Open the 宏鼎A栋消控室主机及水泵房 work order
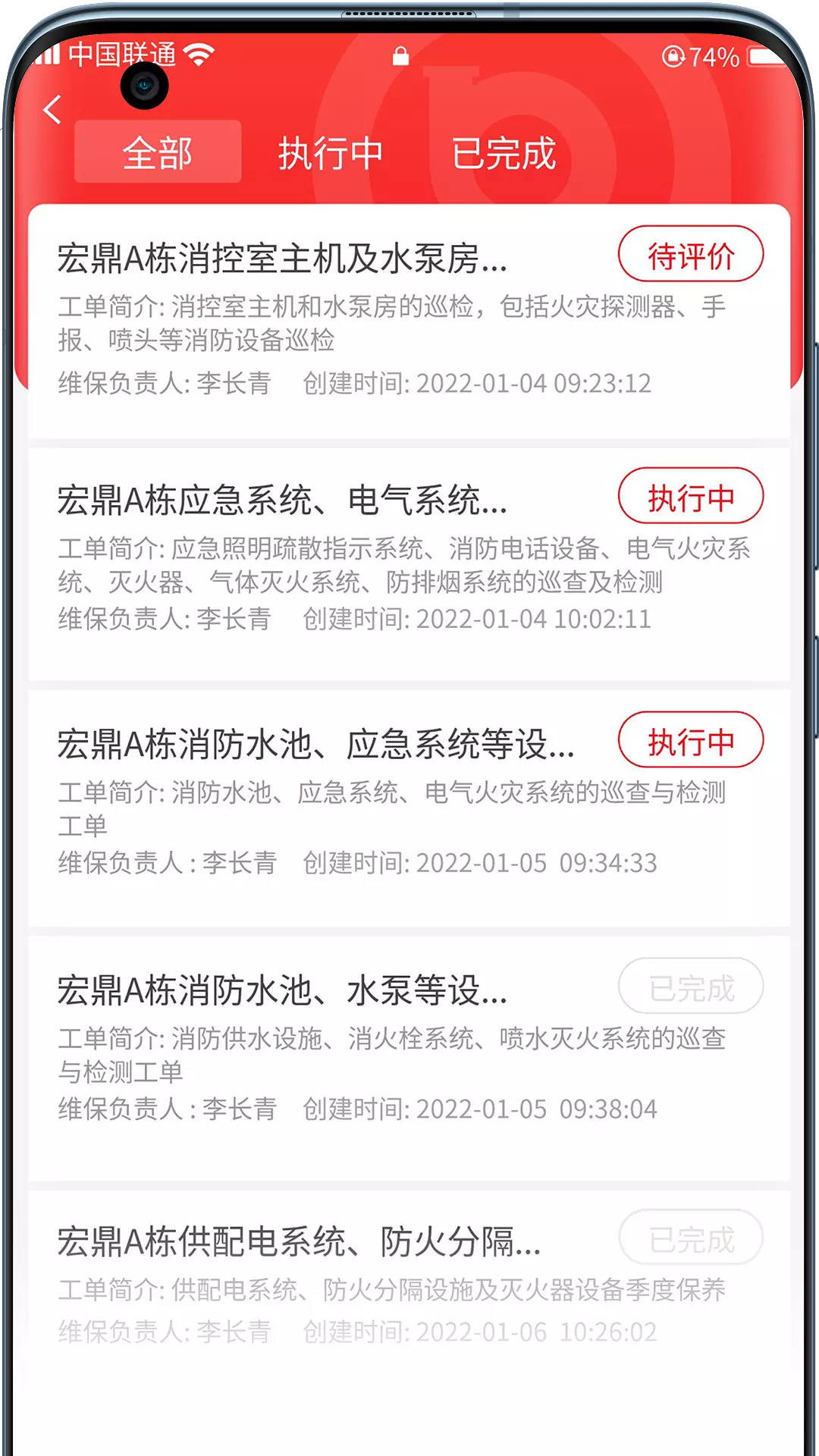Image resolution: width=819 pixels, height=1456 pixels. coord(409,321)
